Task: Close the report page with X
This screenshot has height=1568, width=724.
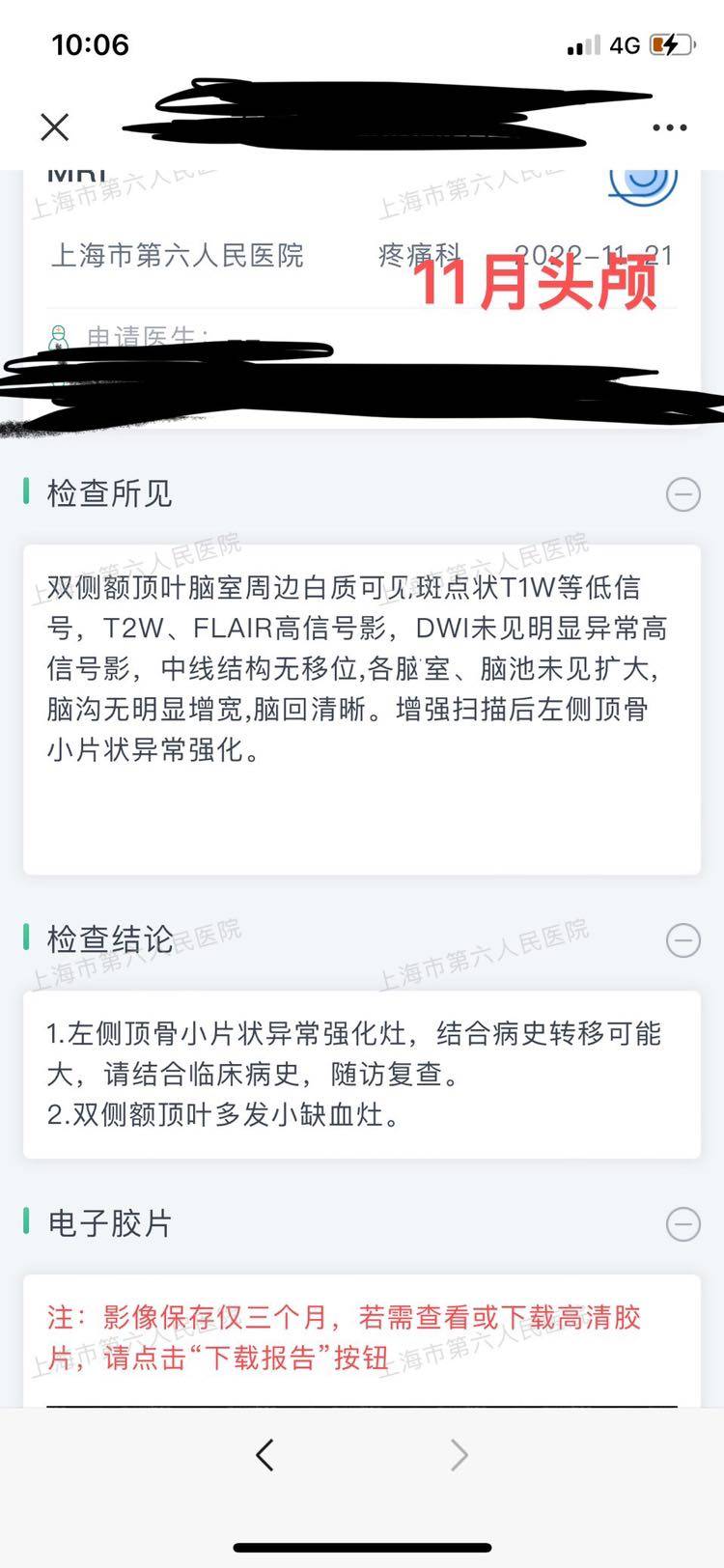Action: 55,126
